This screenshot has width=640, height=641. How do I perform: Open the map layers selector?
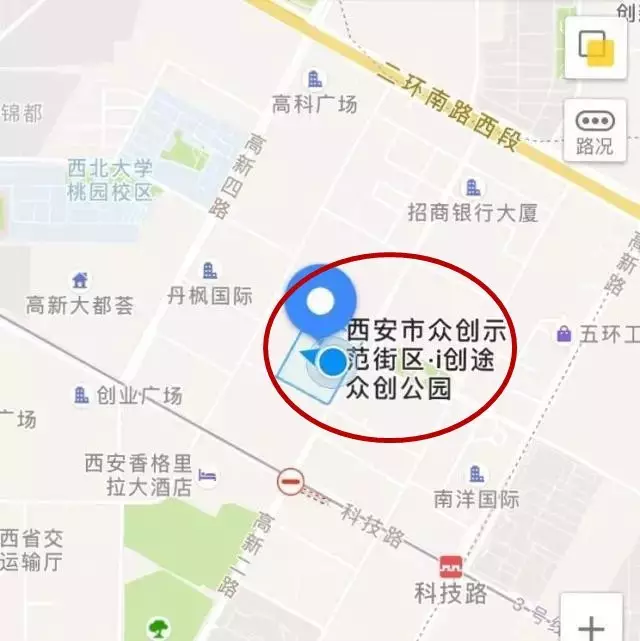595,47
